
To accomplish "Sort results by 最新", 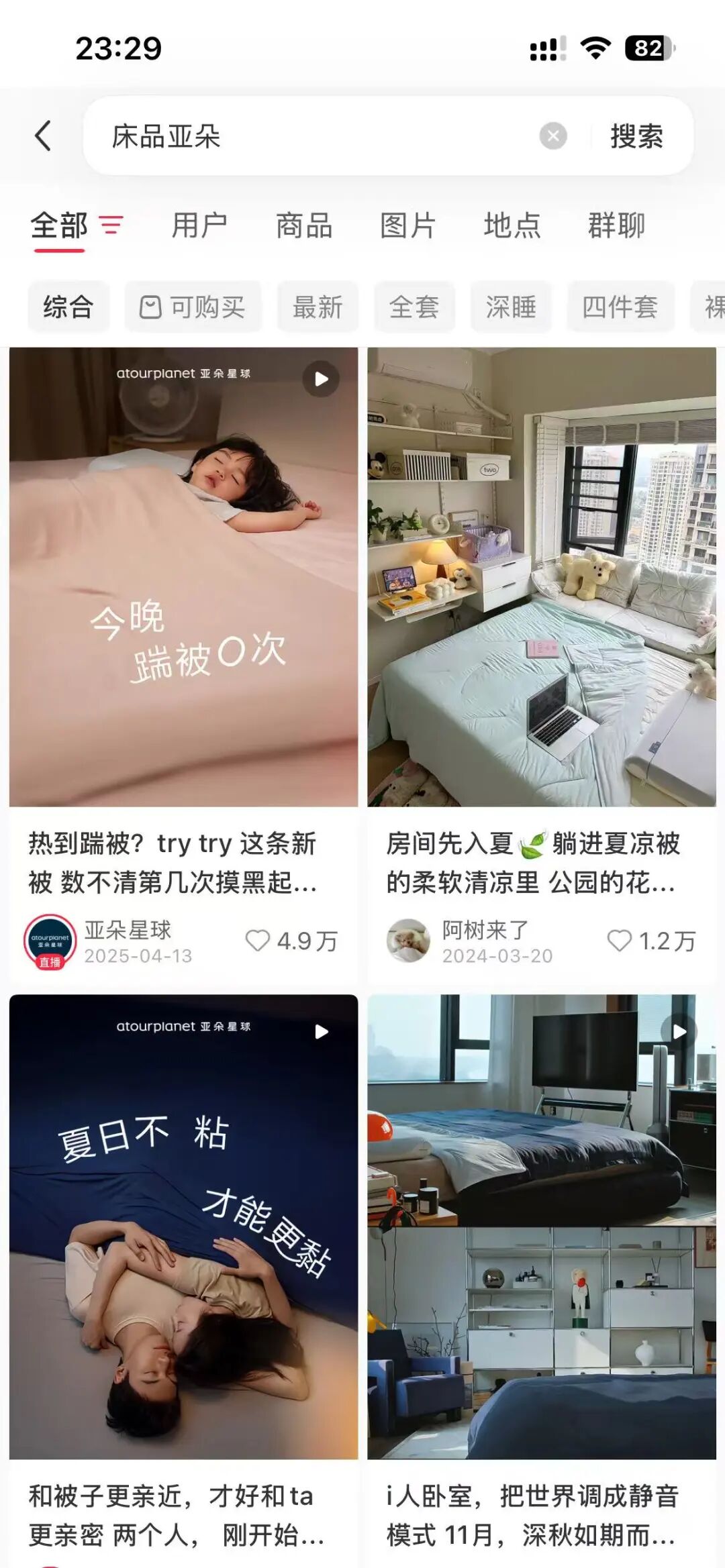I will [x=318, y=307].
